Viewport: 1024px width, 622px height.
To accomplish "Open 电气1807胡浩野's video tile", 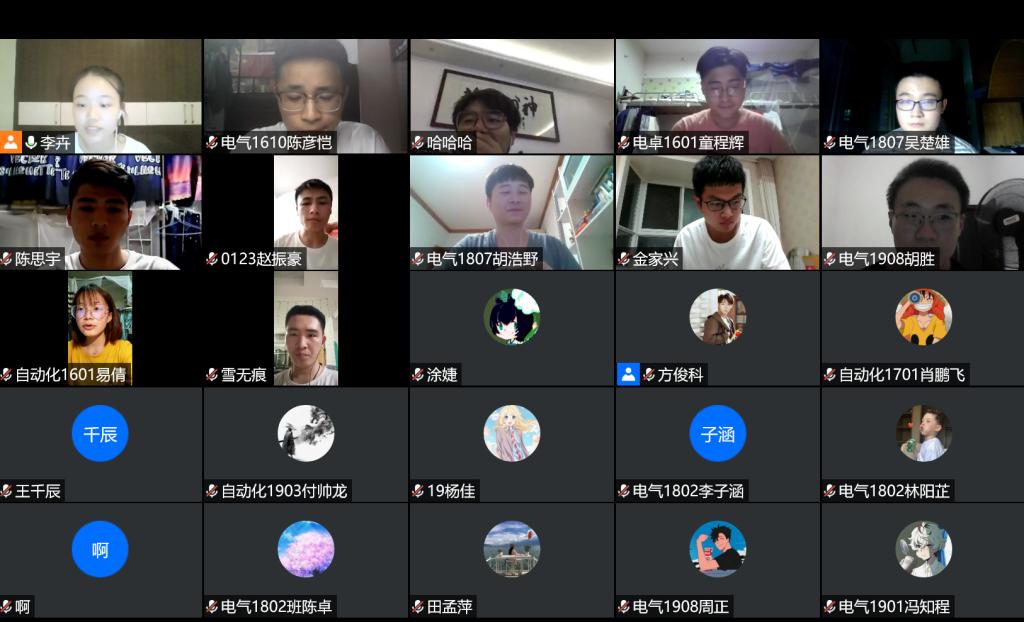I will [x=511, y=212].
